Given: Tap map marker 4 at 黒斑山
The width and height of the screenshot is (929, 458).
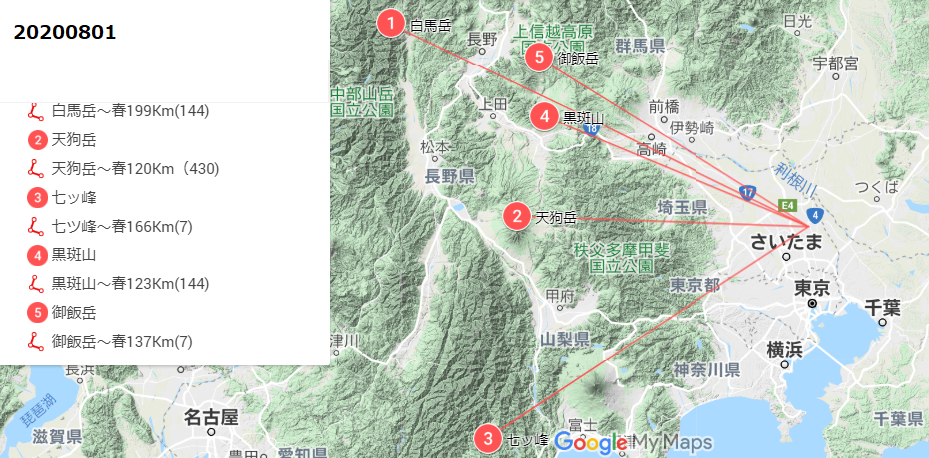Looking at the screenshot, I should click(x=543, y=116).
